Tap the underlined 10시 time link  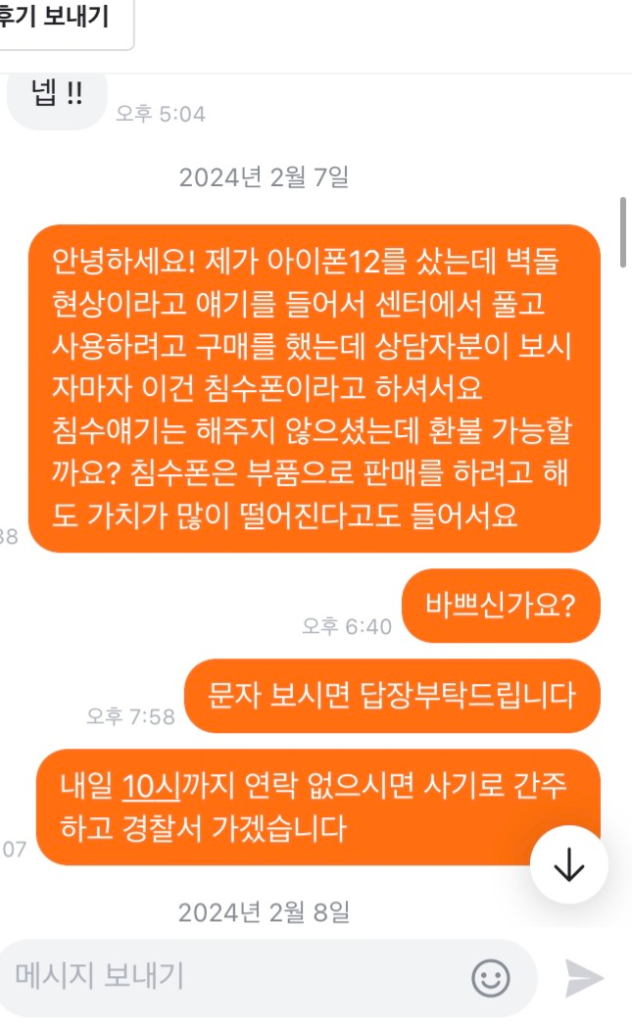[151, 786]
